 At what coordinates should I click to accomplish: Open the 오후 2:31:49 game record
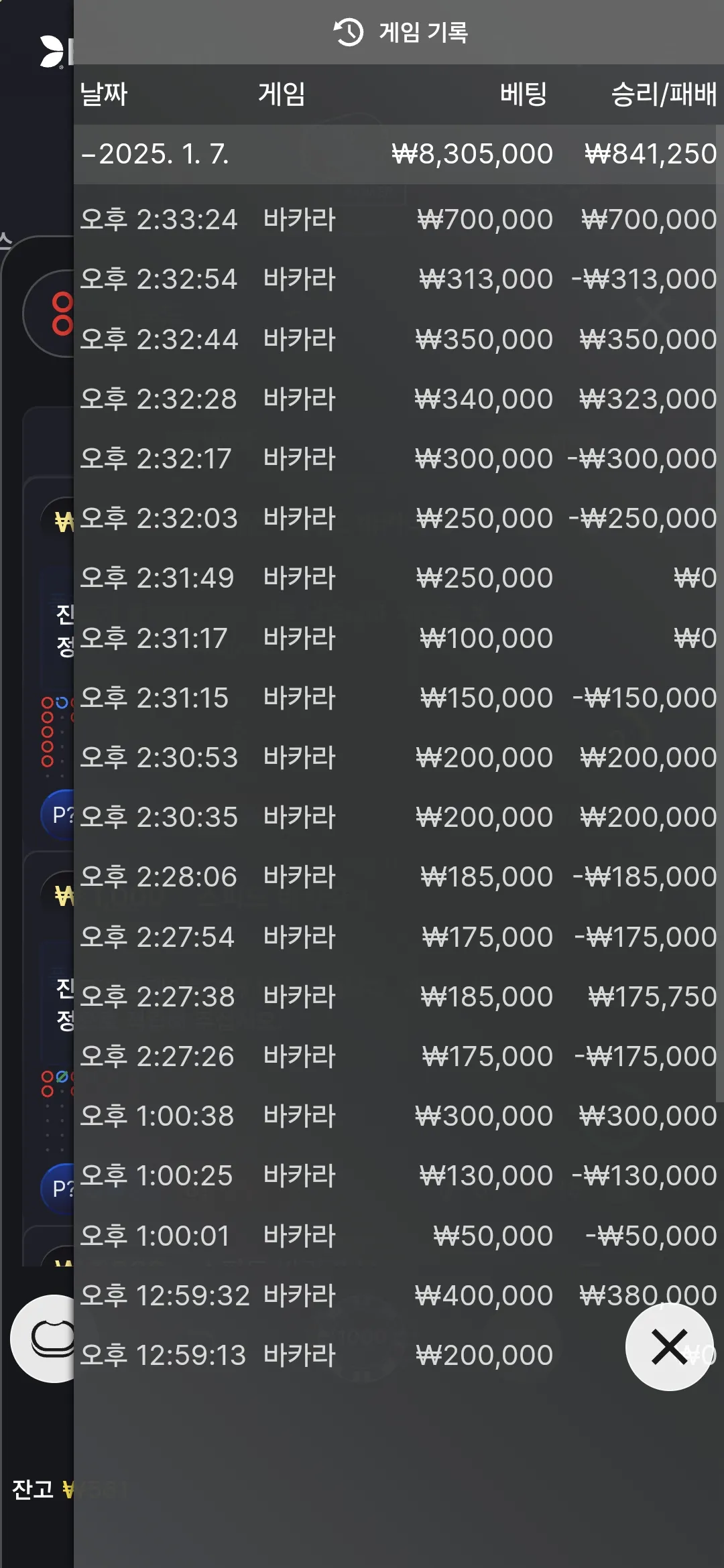tap(396, 578)
